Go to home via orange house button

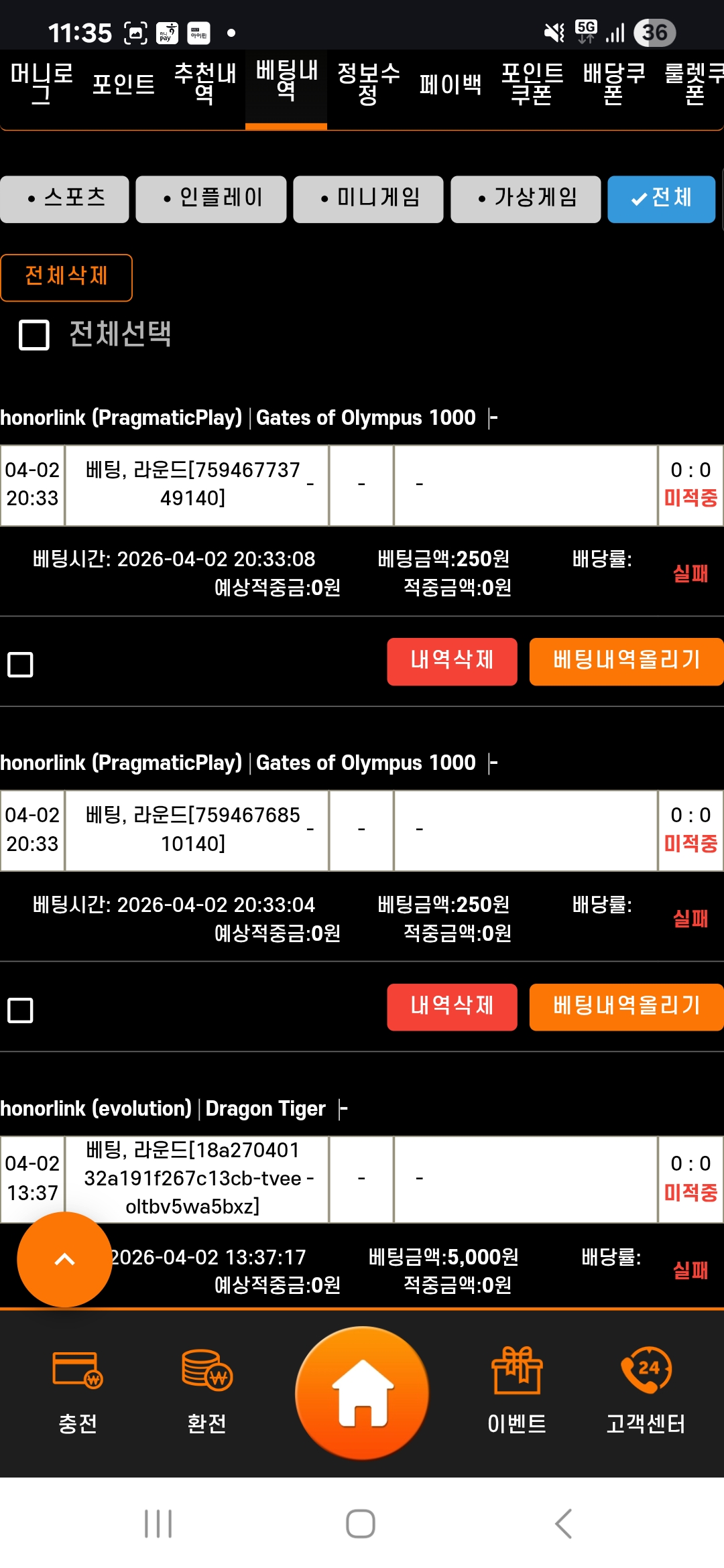[x=362, y=1393]
